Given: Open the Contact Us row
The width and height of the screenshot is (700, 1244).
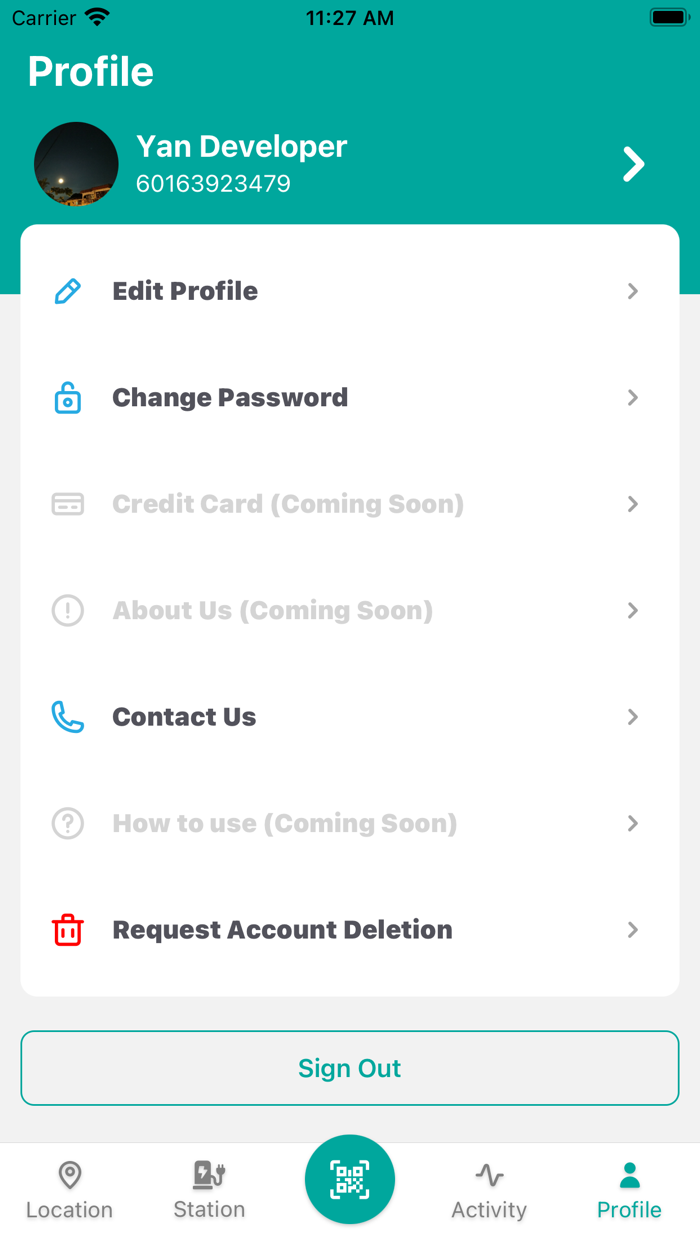Looking at the screenshot, I should point(349,717).
